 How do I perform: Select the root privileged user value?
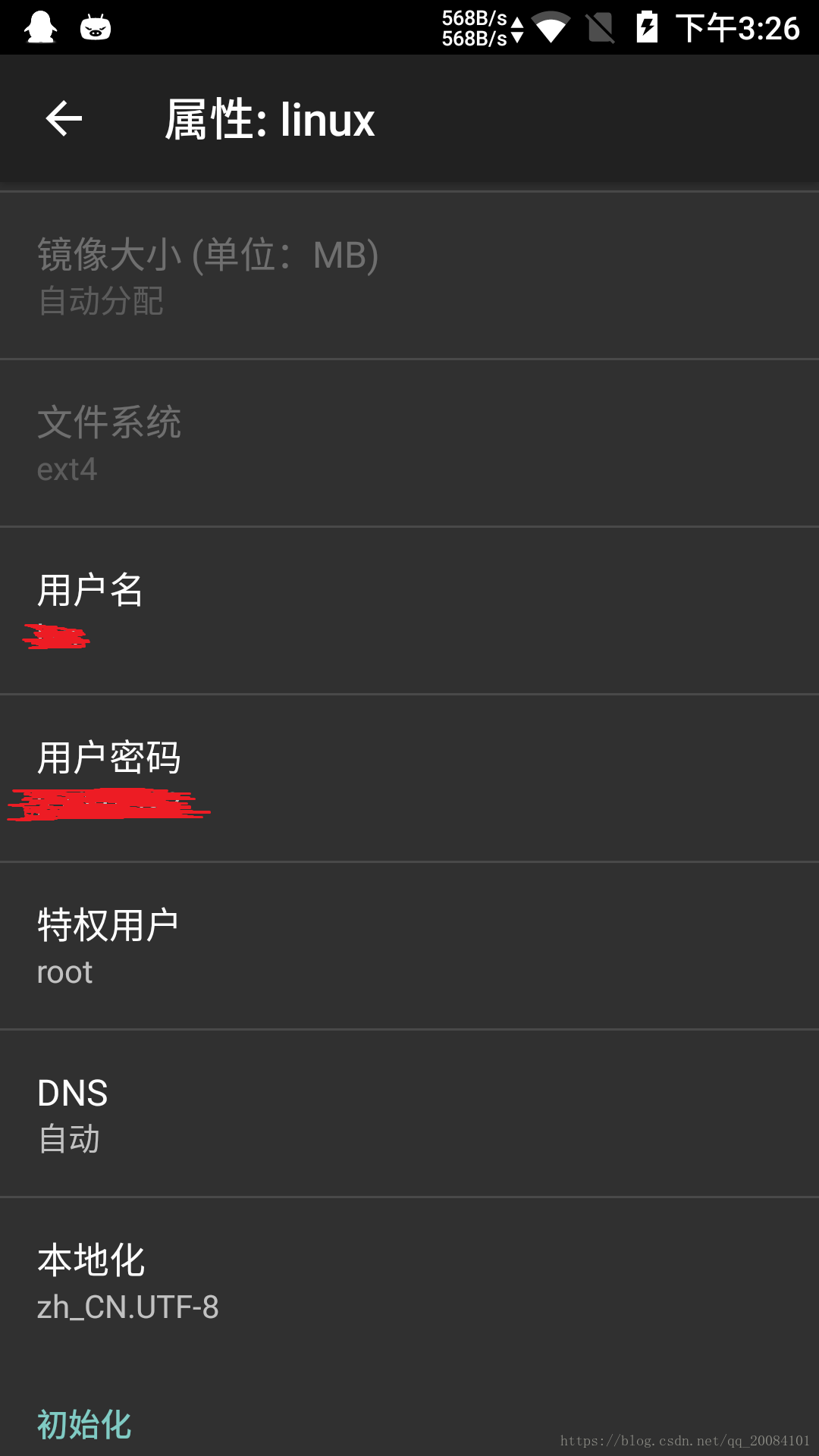tap(64, 971)
